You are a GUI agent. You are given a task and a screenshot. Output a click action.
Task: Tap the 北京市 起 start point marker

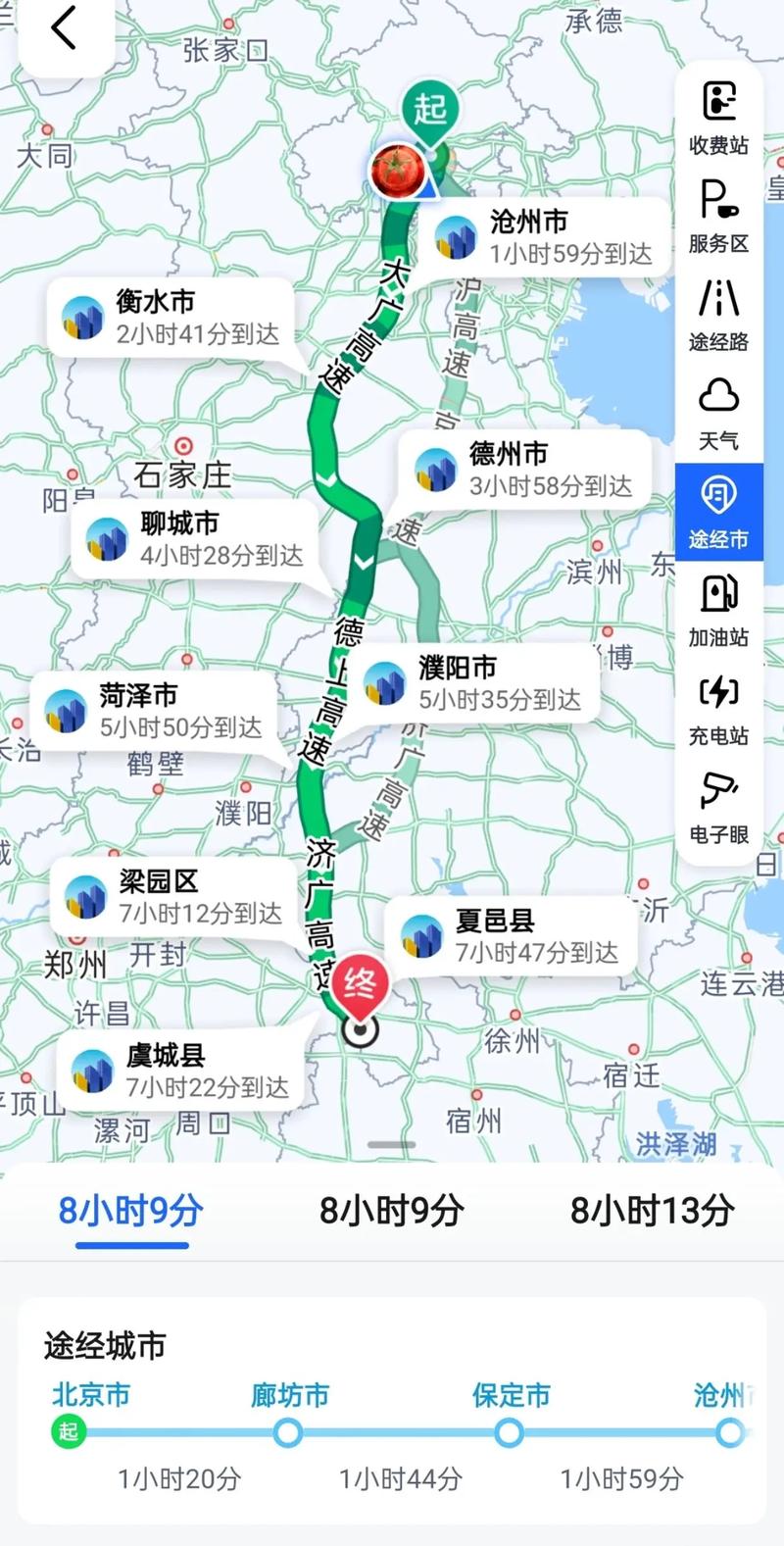click(69, 1432)
